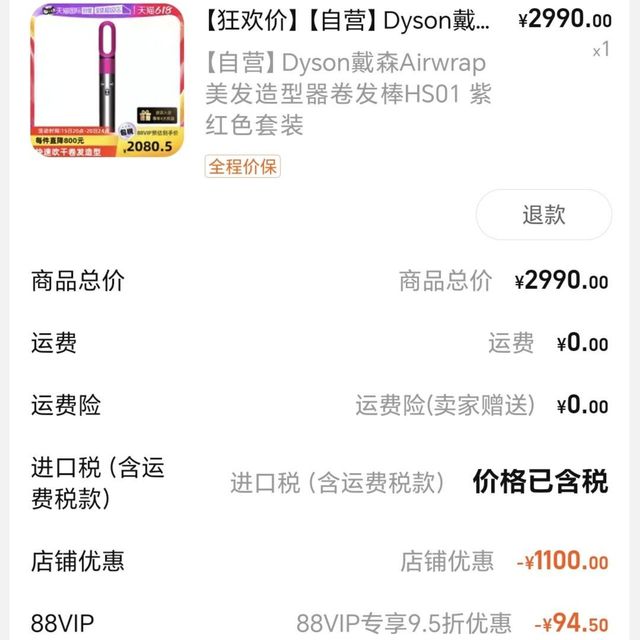Tap the 全程价保 price protection tag
The image size is (640, 640).
pyautogui.click(x=243, y=166)
